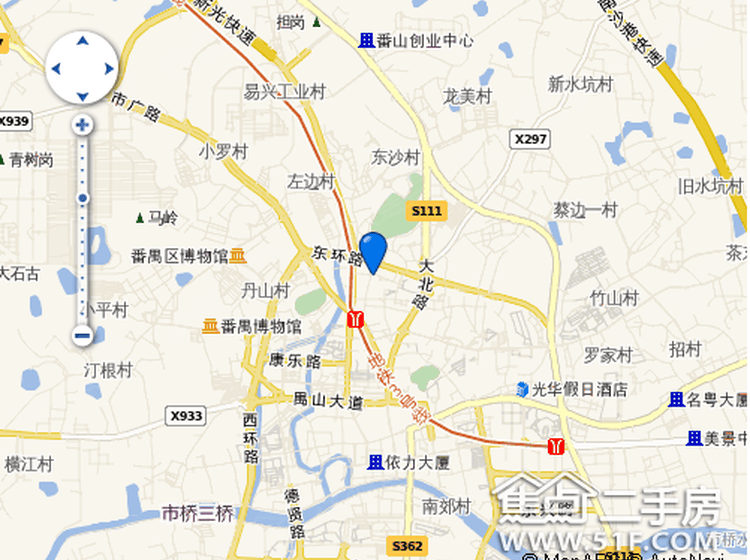Select the blue location marker
The width and height of the screenshot is (750, 560).
[x=372, y=250]
